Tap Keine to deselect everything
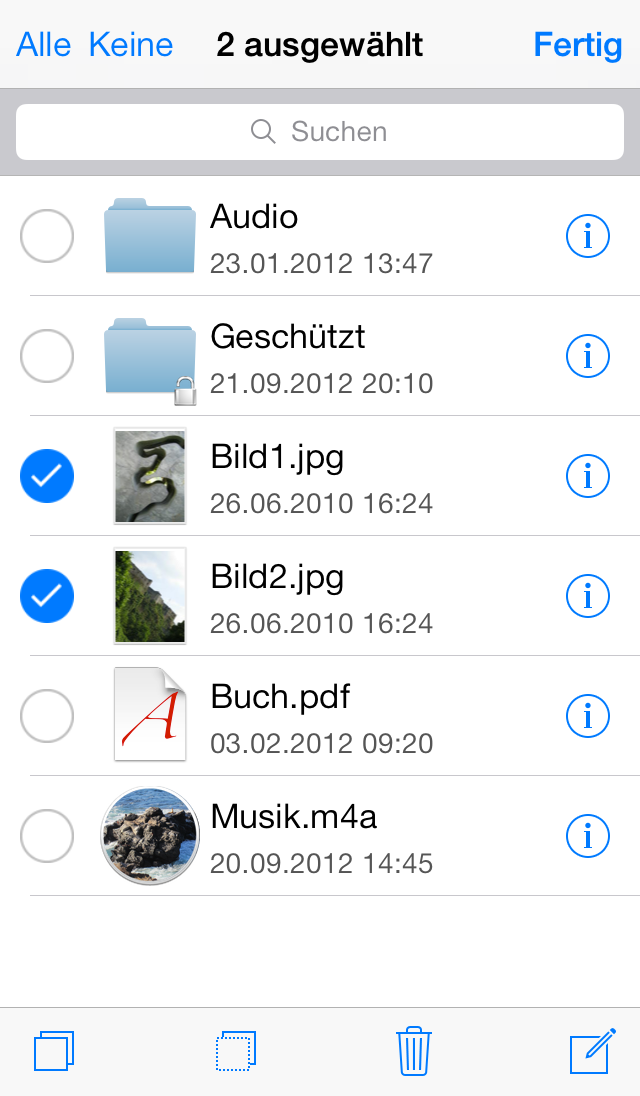 131,45
